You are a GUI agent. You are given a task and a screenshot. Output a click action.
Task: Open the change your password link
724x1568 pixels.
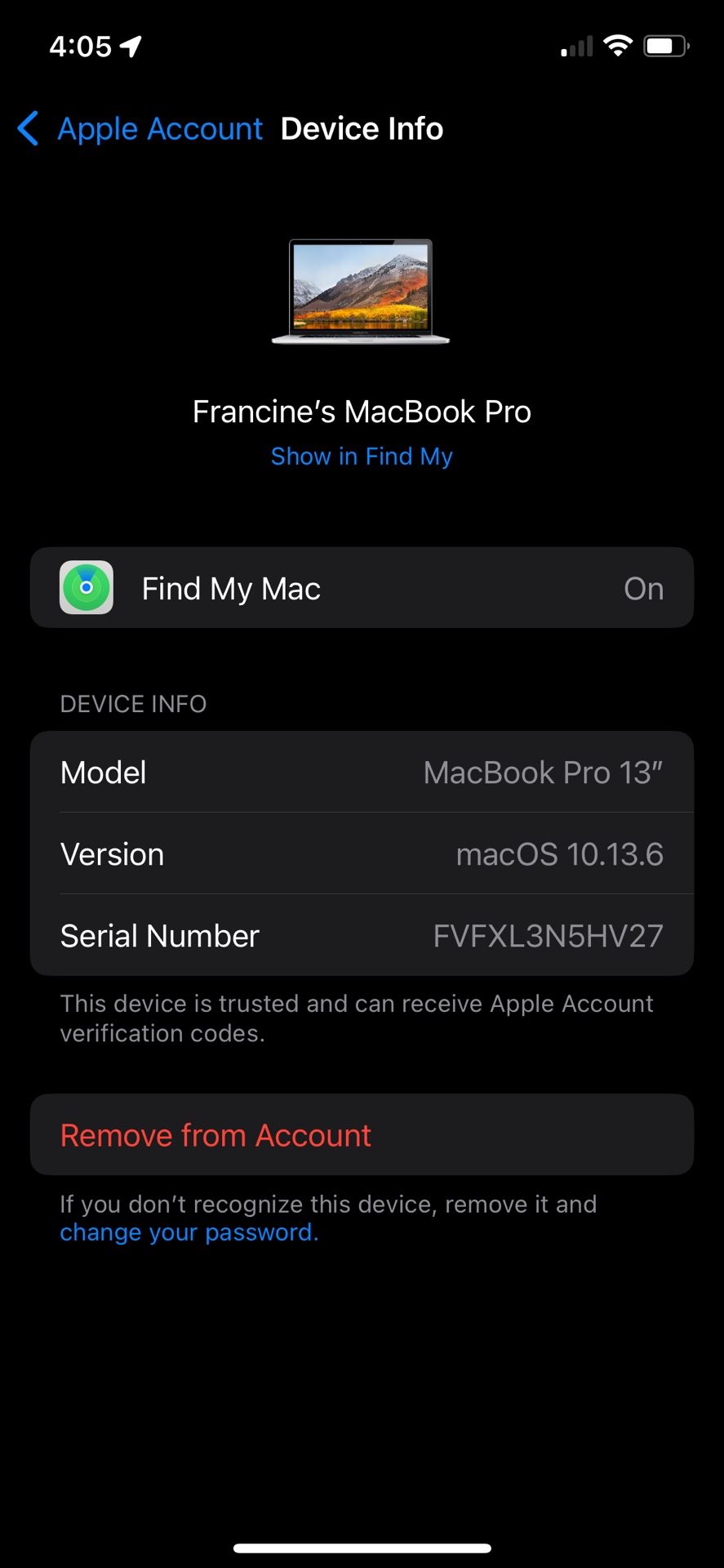[x=189, y=1232]
